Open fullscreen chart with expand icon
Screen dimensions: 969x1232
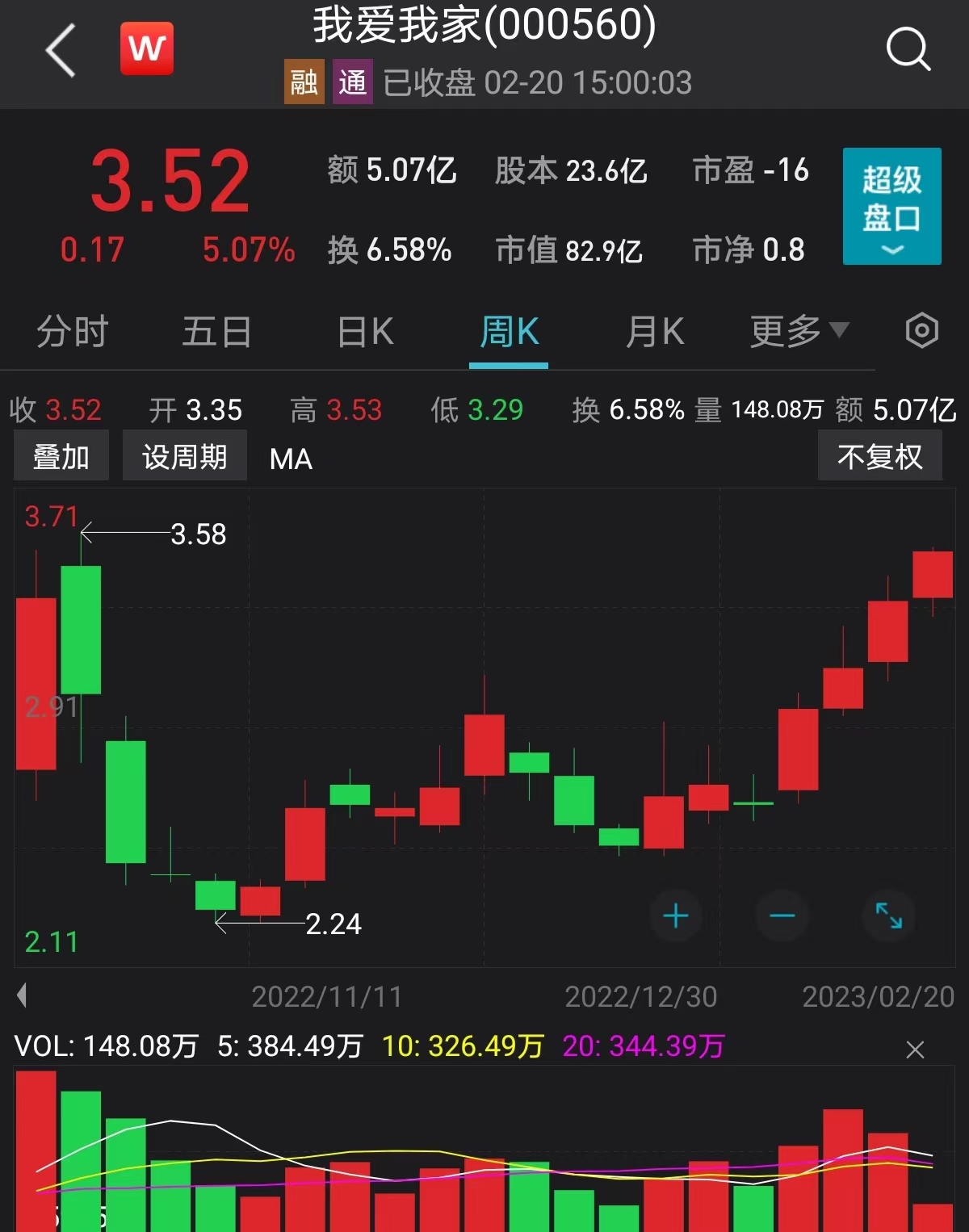[x=888, y=916]
